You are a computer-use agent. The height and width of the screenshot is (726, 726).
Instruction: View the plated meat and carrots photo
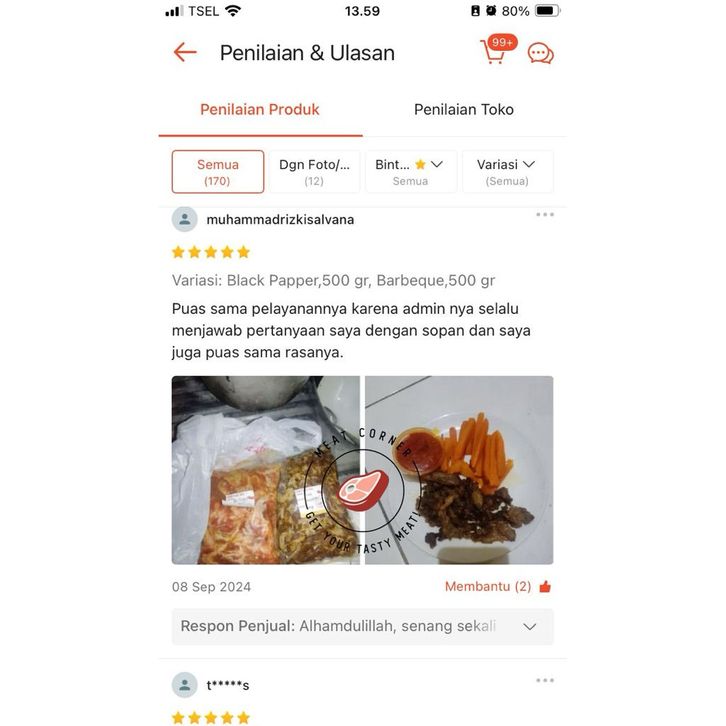point(460,470)
